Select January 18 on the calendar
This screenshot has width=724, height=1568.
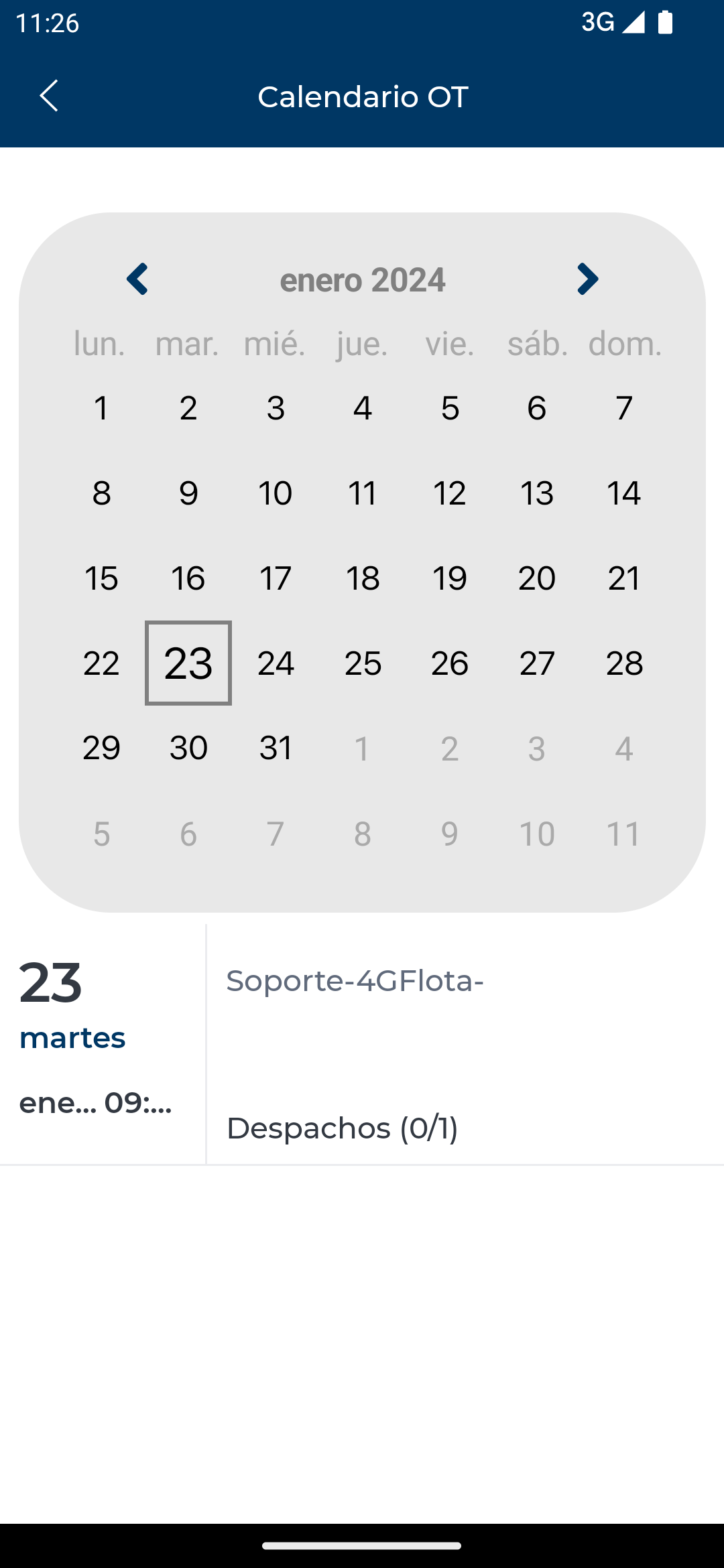tap(363, 578)
